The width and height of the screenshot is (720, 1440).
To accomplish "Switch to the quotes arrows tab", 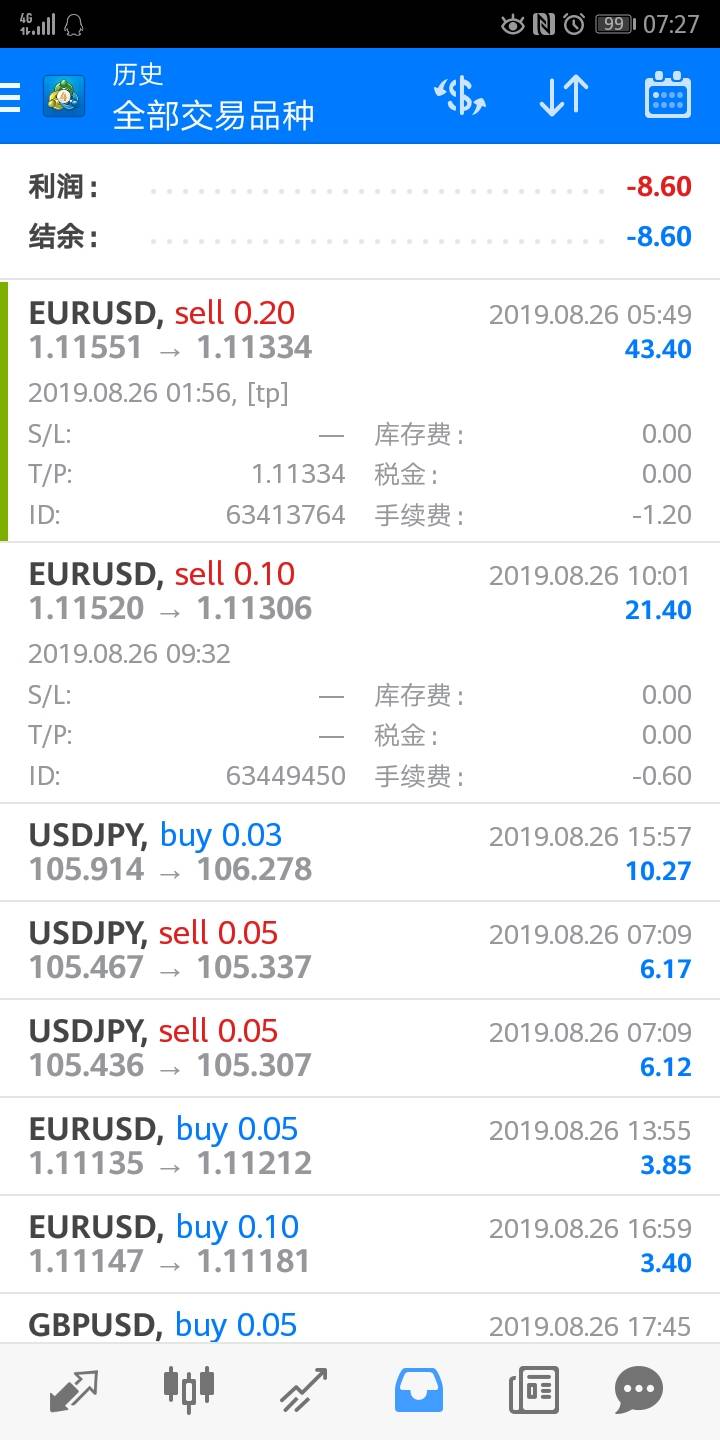I will (x=75, y=1390).
